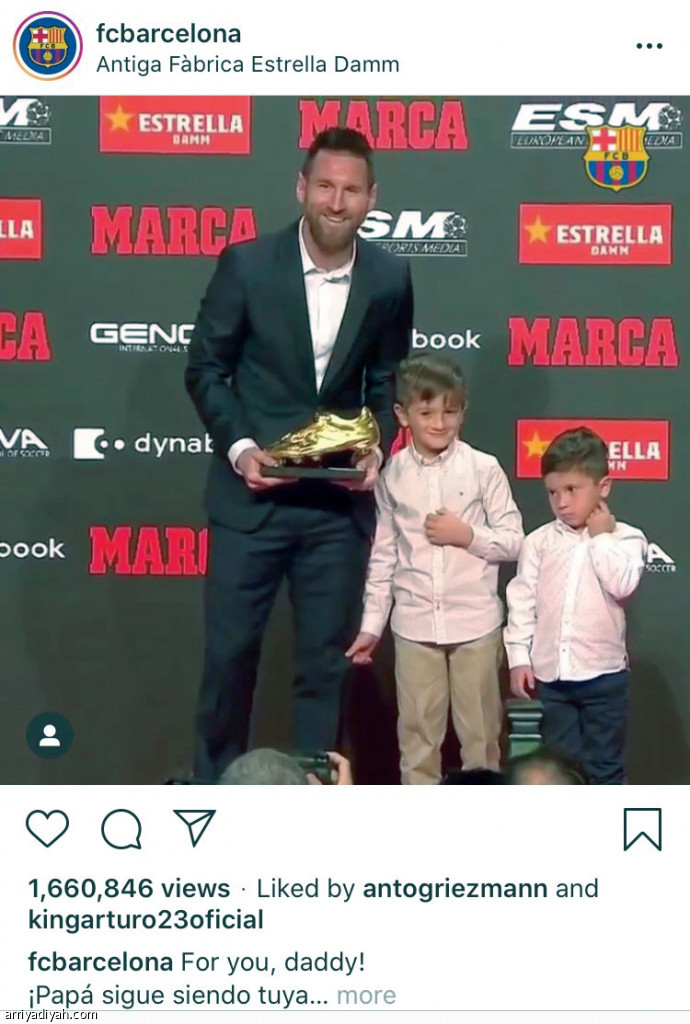Open the Antiga Fàbrica Estrella Damm location
Screen dimensions: 690x1024
click(247, 65)
